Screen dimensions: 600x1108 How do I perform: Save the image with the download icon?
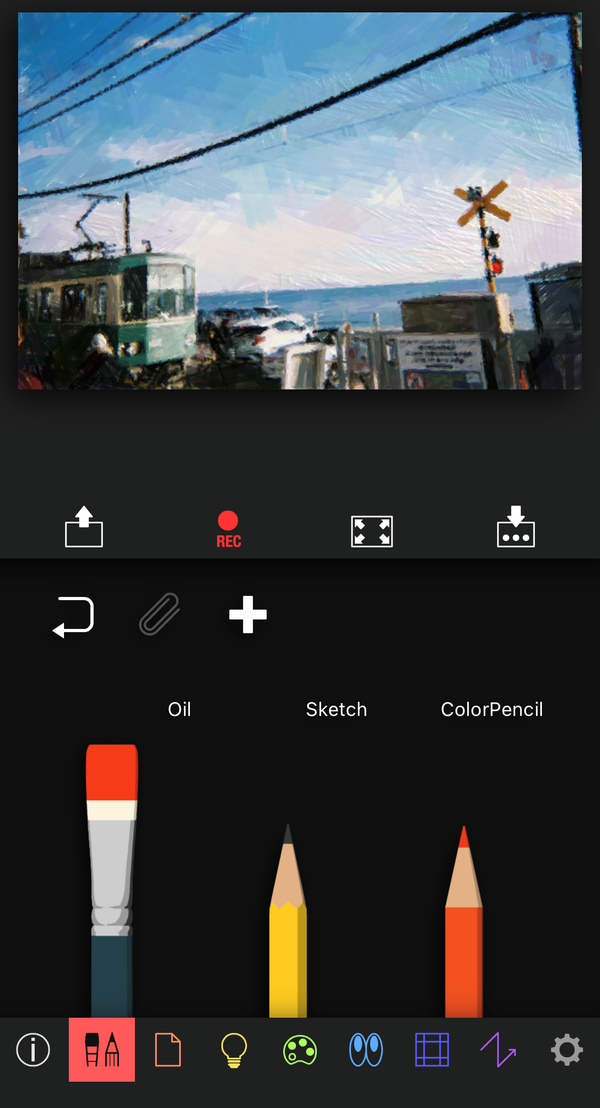516,526
